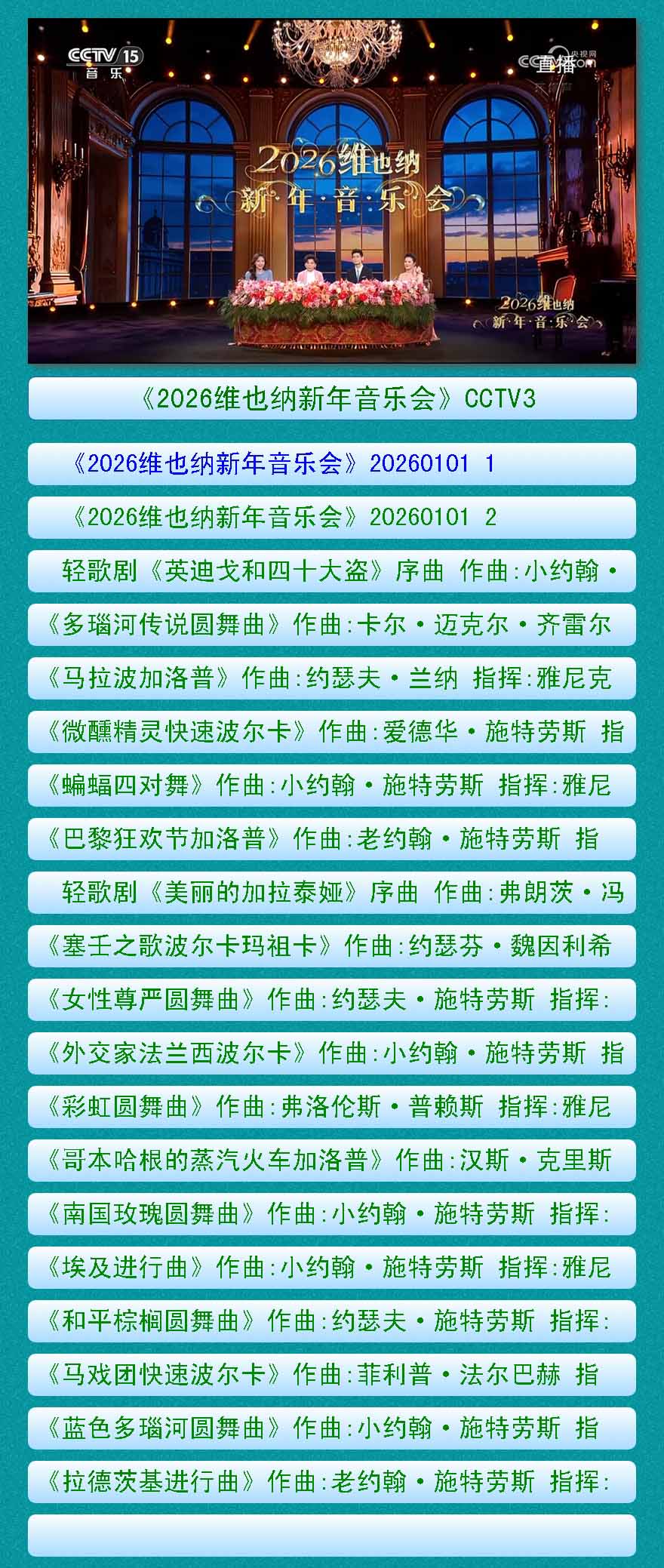Open 《微醺精灵快速波尔卡》 item

(x=332, y=732)
